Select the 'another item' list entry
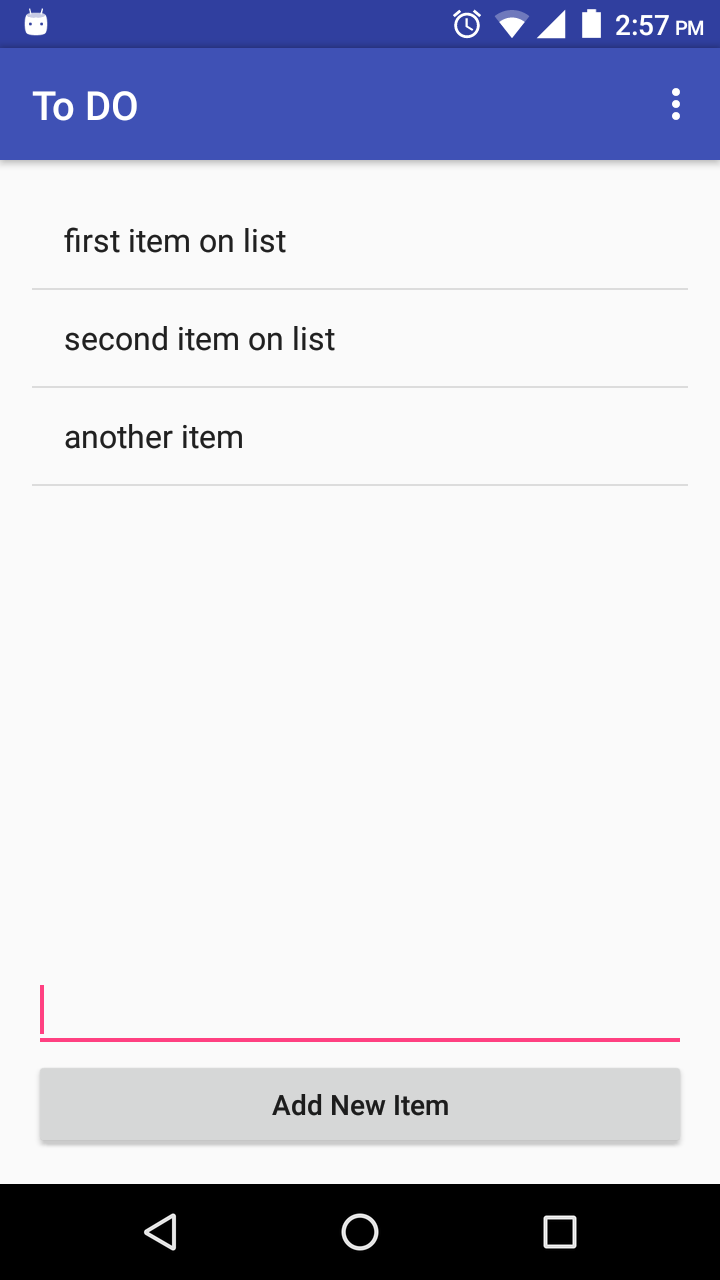The height and width of the screenshot is (1280, 720). click(153, 436)
